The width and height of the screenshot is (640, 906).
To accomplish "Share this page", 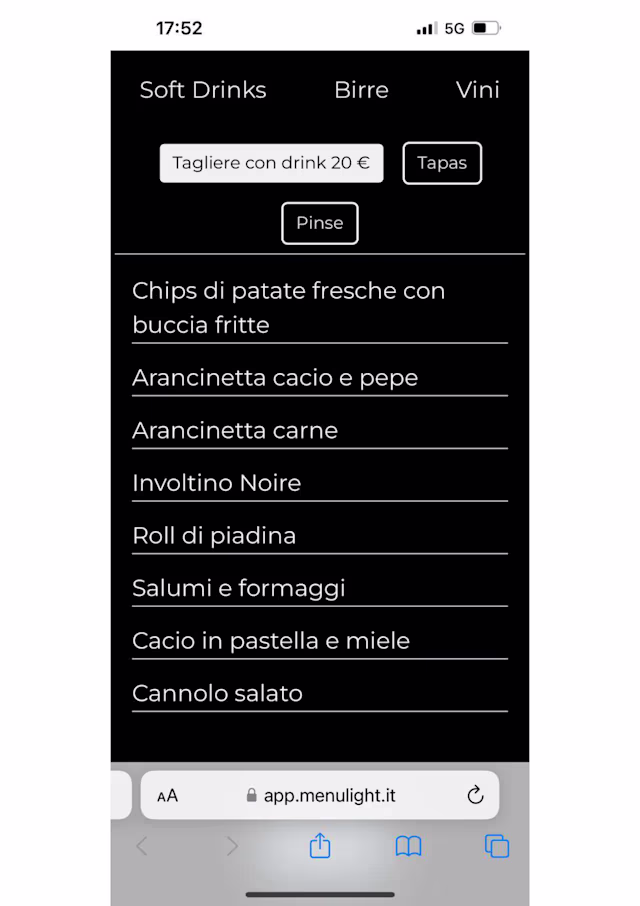I will 320,845.
